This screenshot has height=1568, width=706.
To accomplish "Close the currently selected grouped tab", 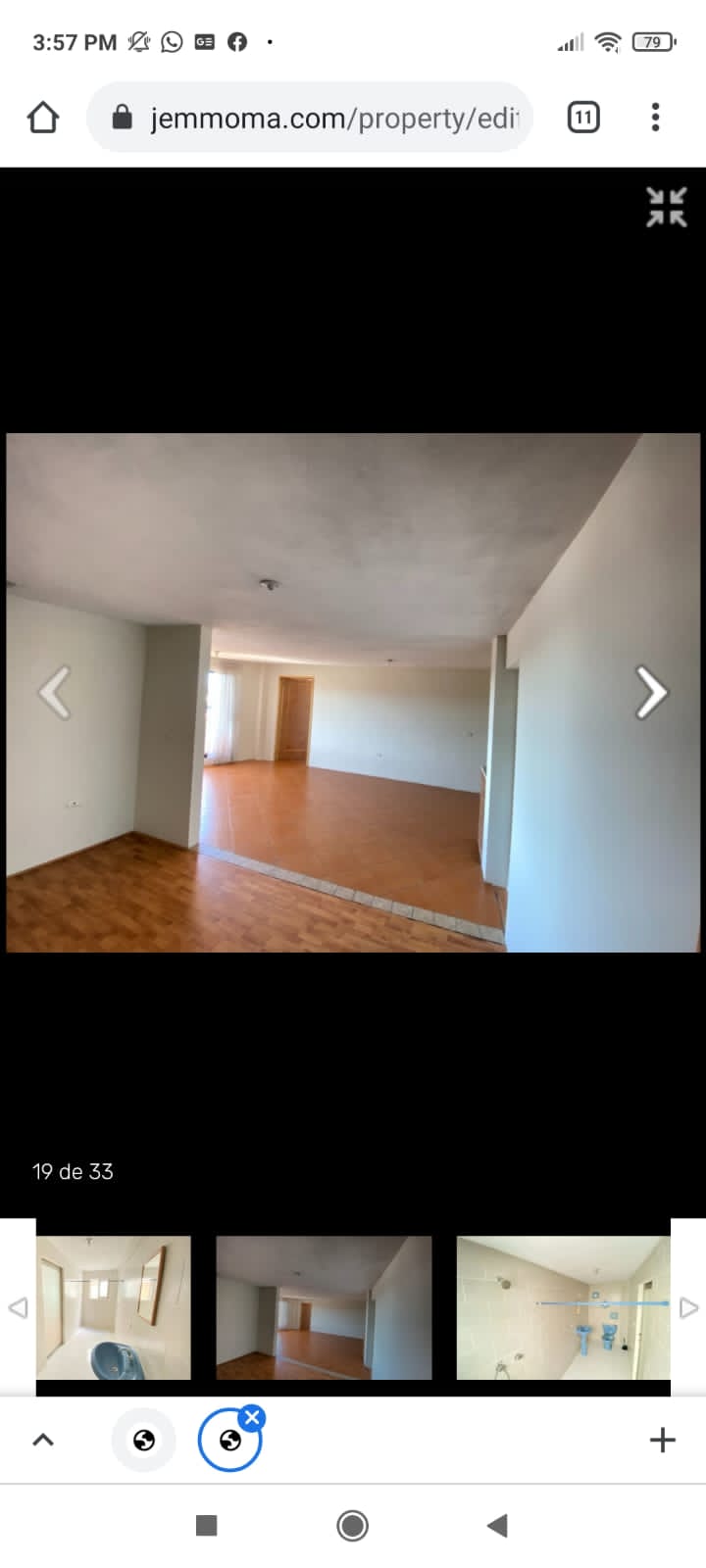I will click(x=252, y=1417).
